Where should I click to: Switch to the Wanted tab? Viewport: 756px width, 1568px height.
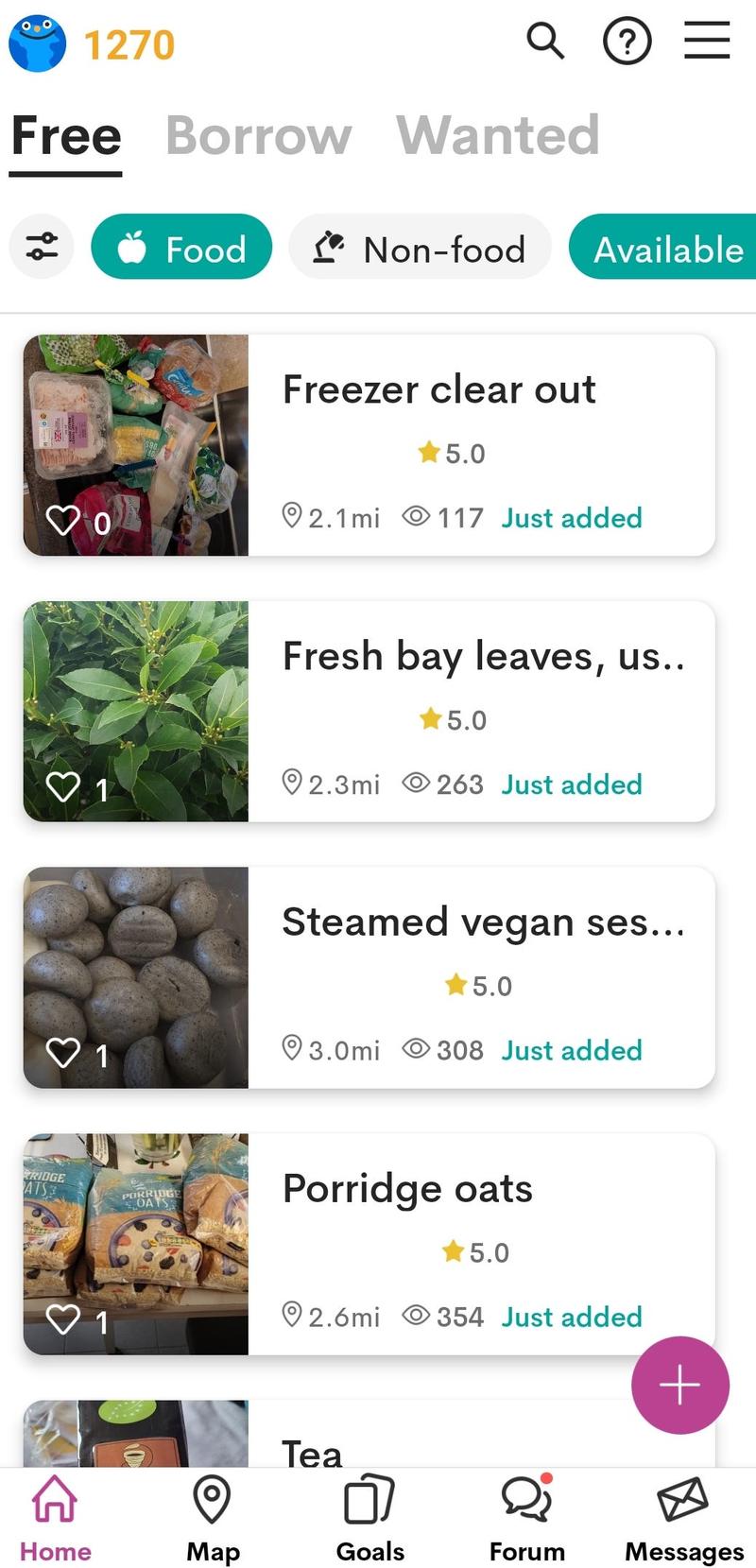[x=498, y=135]
